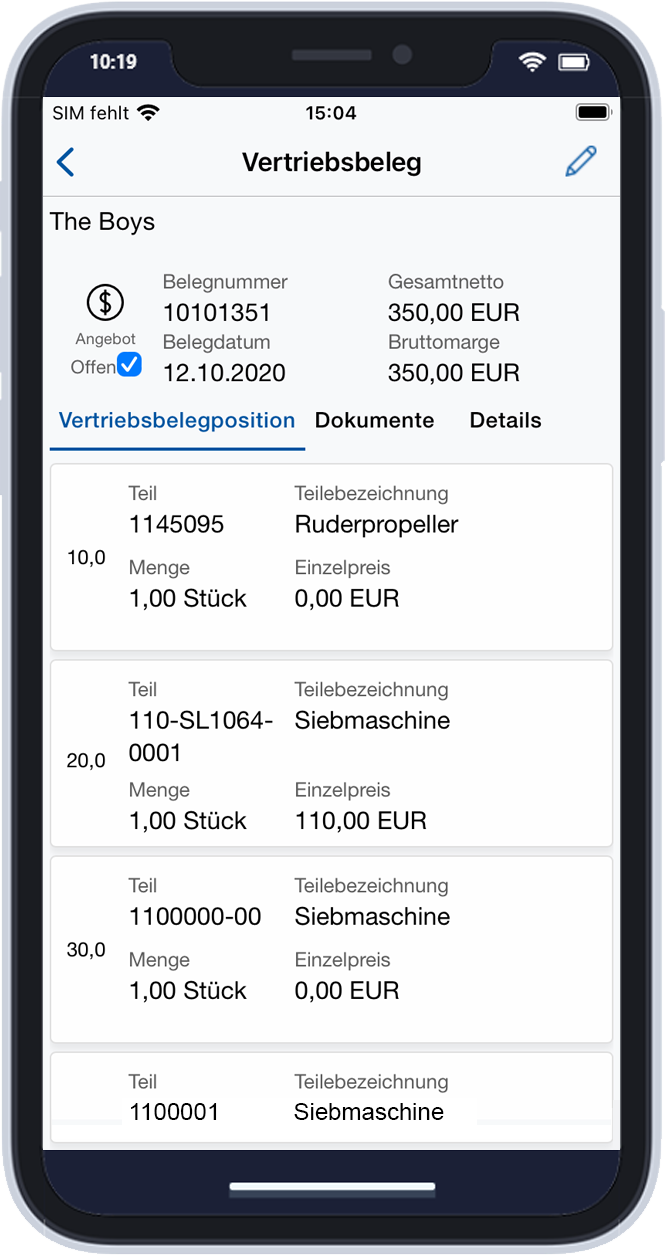This screenshot has height=1258, width=665.
Task: Open the Siebmaschine position 1100000-00
Action: (x=331, y=949)
